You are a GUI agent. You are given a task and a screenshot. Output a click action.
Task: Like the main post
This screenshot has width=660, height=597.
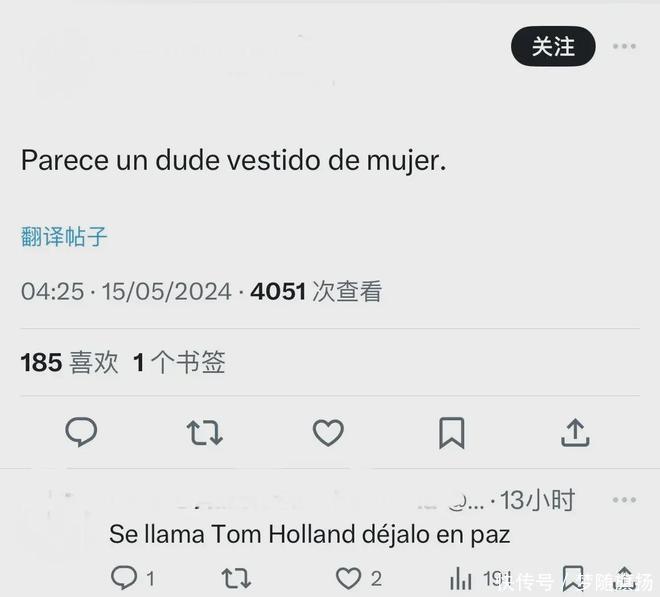[328, 432]
